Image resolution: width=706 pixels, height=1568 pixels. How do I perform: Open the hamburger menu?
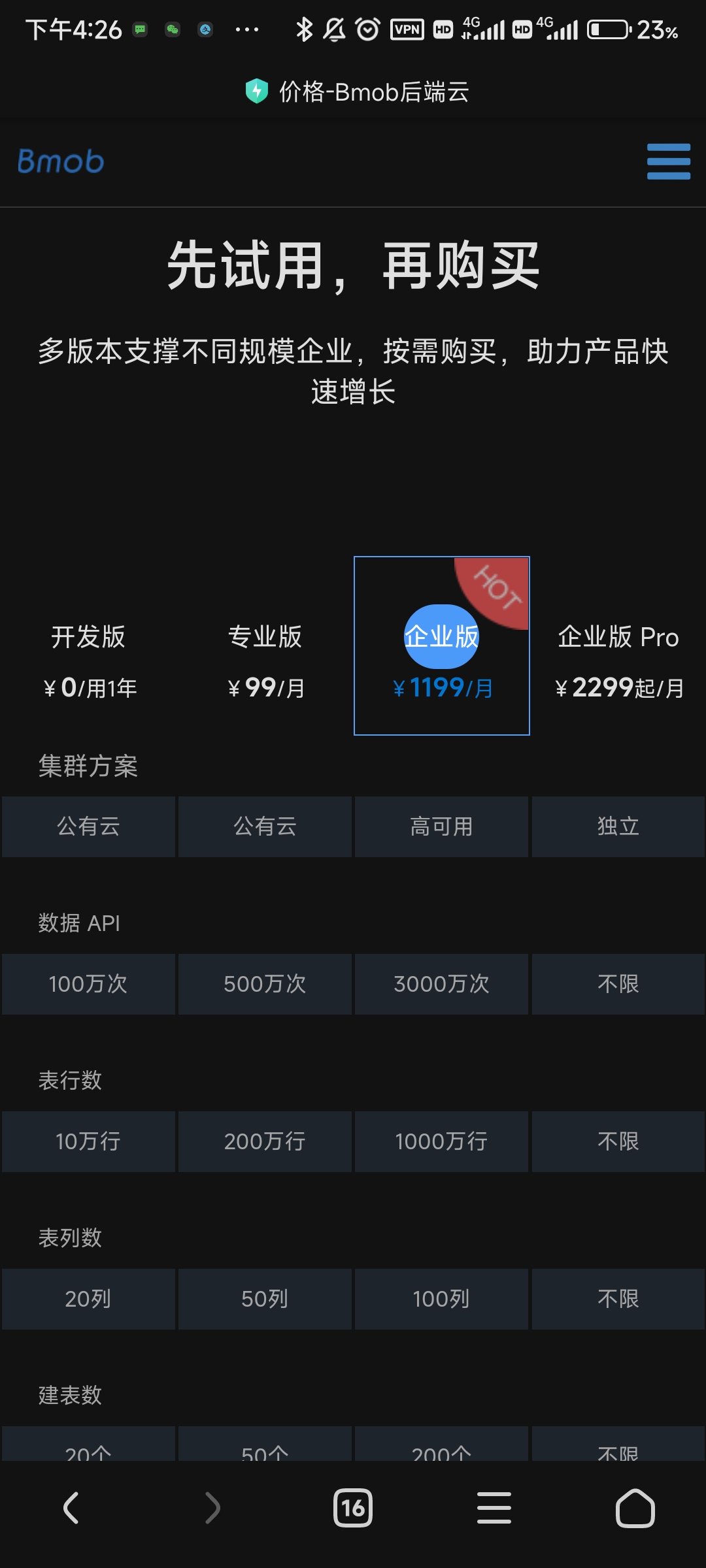(x=668, y=161)
